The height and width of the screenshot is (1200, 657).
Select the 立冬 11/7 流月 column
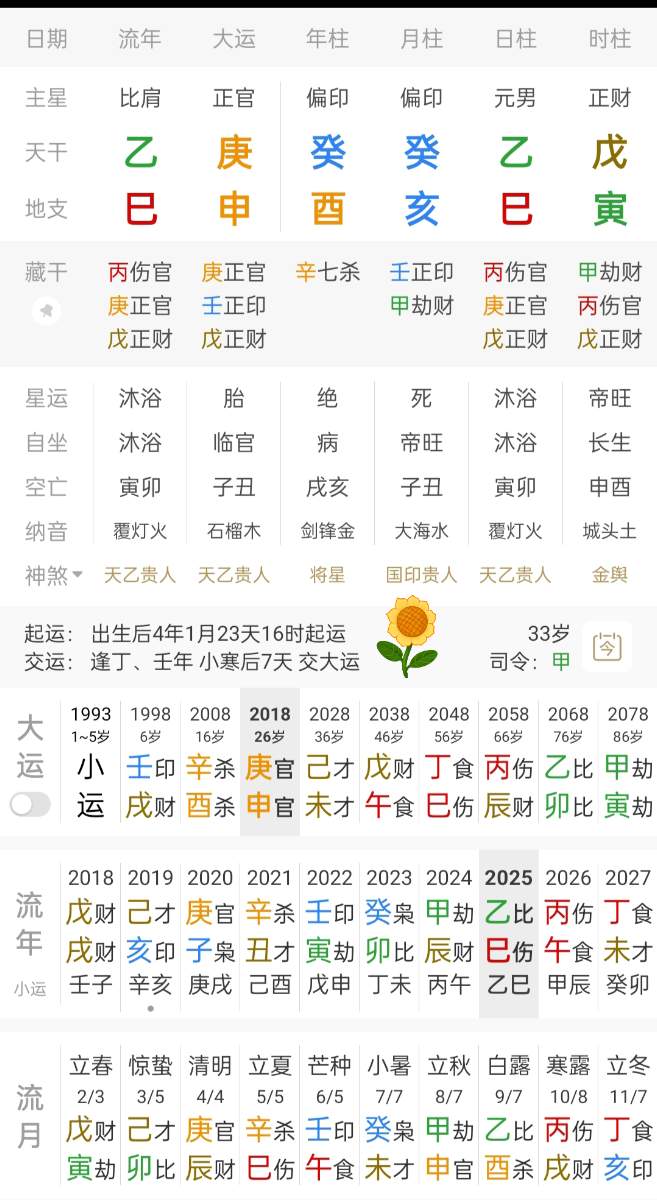click(x=627, y=1115)
